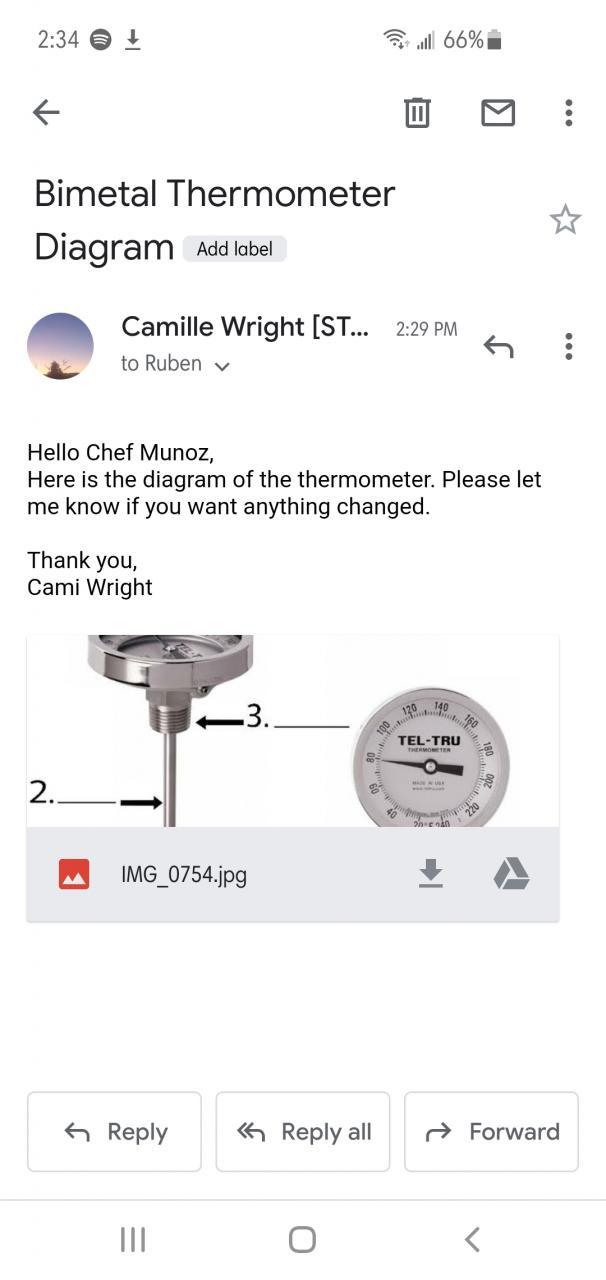Expand recipient details next to Ruben
Image resolution: width=606 pixels, height=1280 pixels.
[x=222, y=365]
